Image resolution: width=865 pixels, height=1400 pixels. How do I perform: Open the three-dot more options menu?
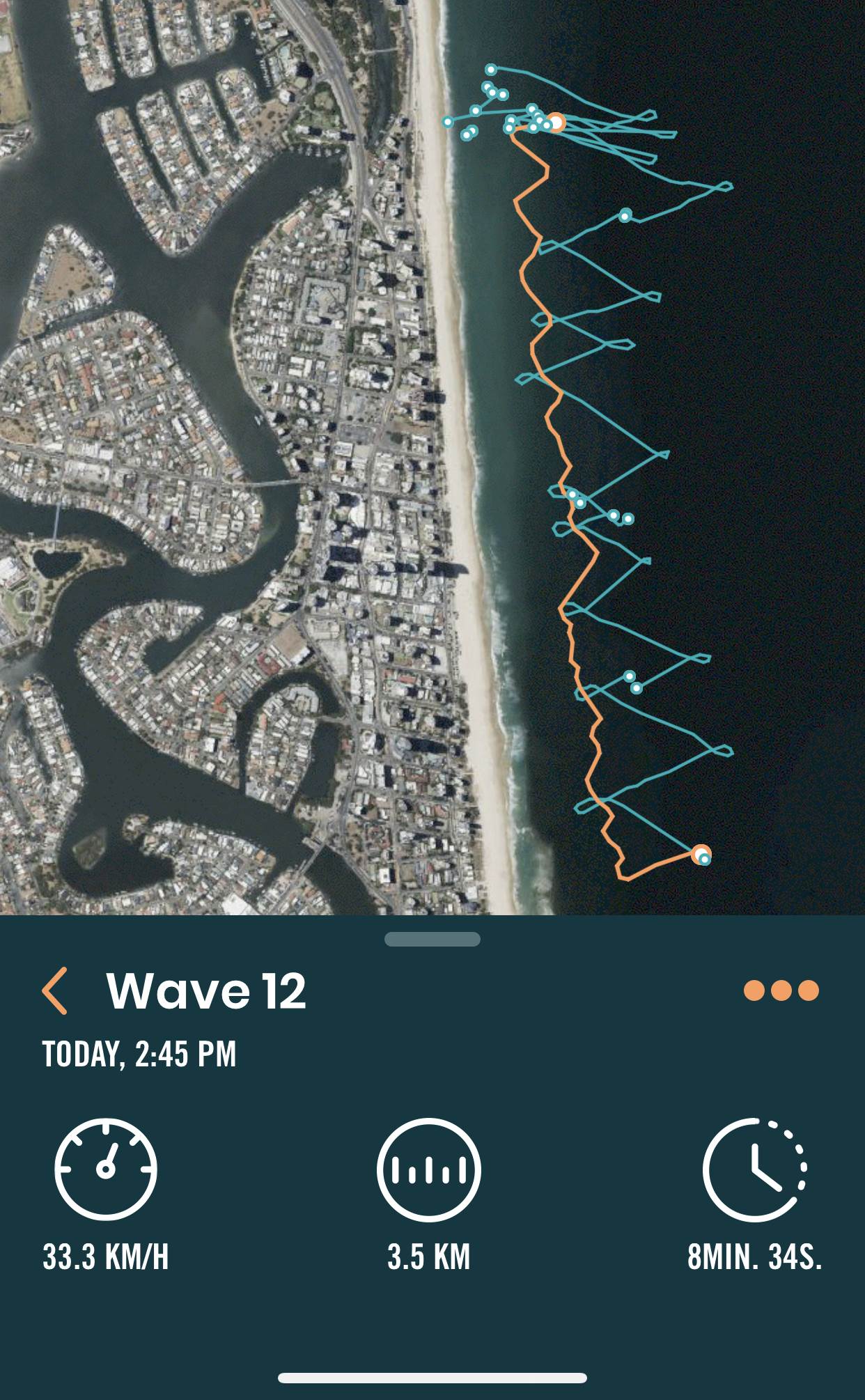pos(781,990)
